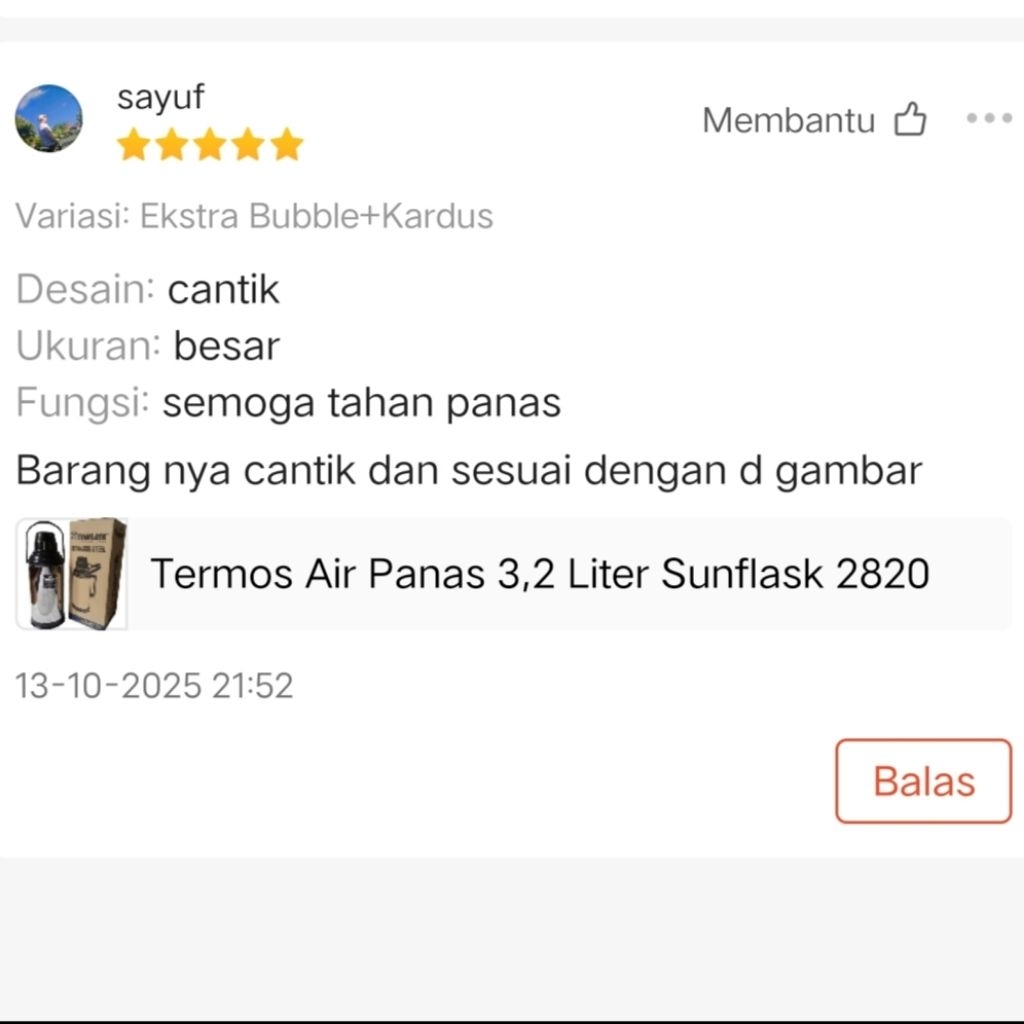1024x1024 pixels.
Task: View sayuf's profile picture
Action: [48, 118]
